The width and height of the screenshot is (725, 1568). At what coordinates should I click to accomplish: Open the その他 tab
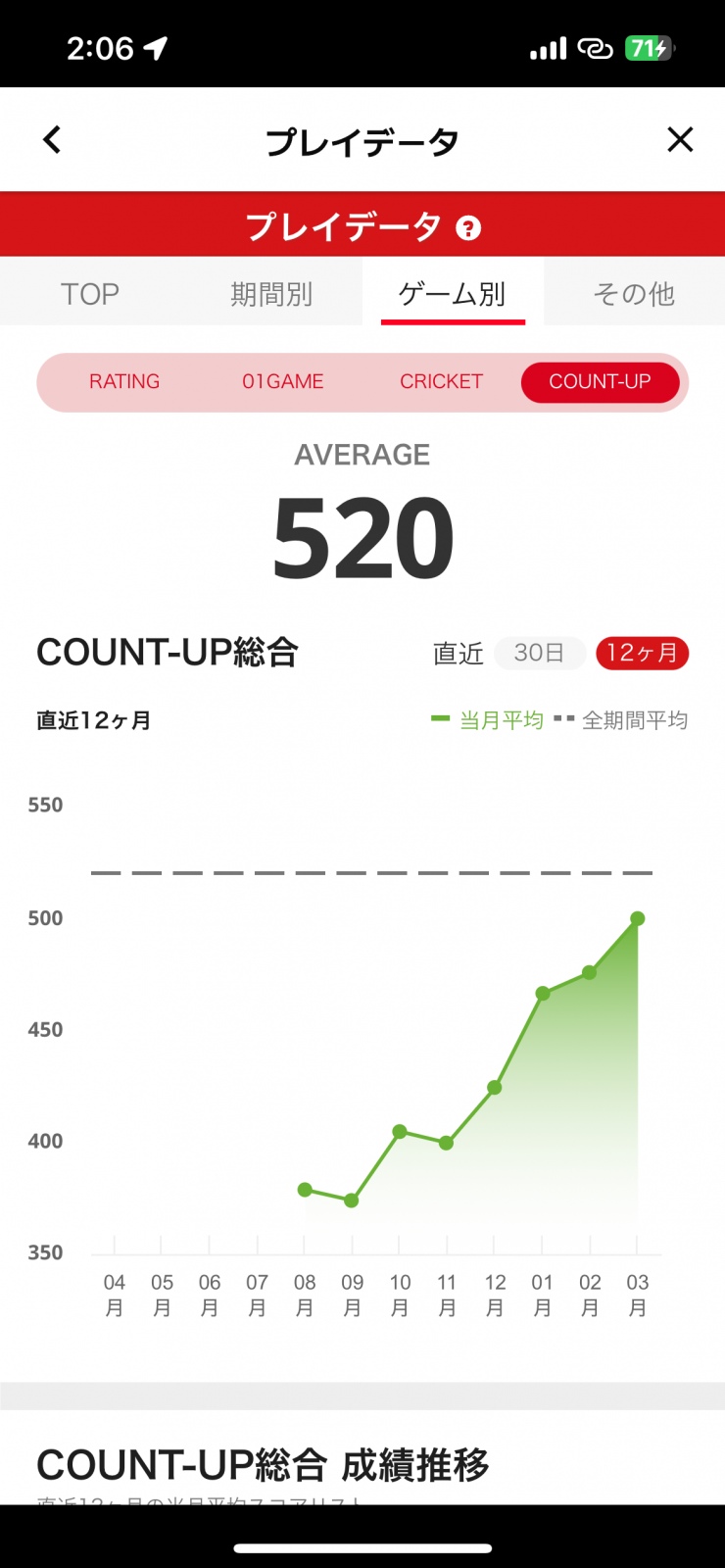point(634,294)
